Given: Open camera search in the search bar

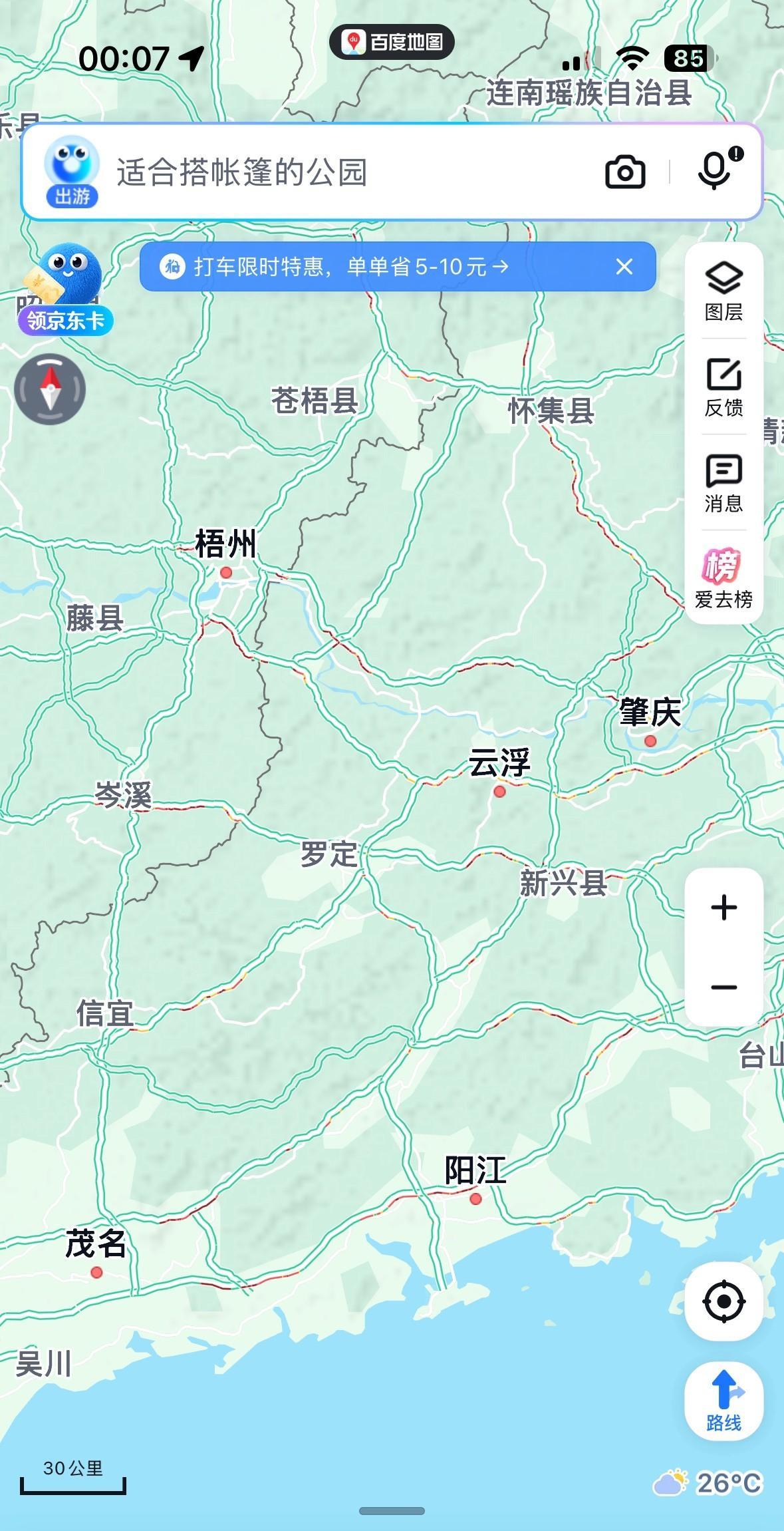Looking at the screenshot, I should point(625,172).
